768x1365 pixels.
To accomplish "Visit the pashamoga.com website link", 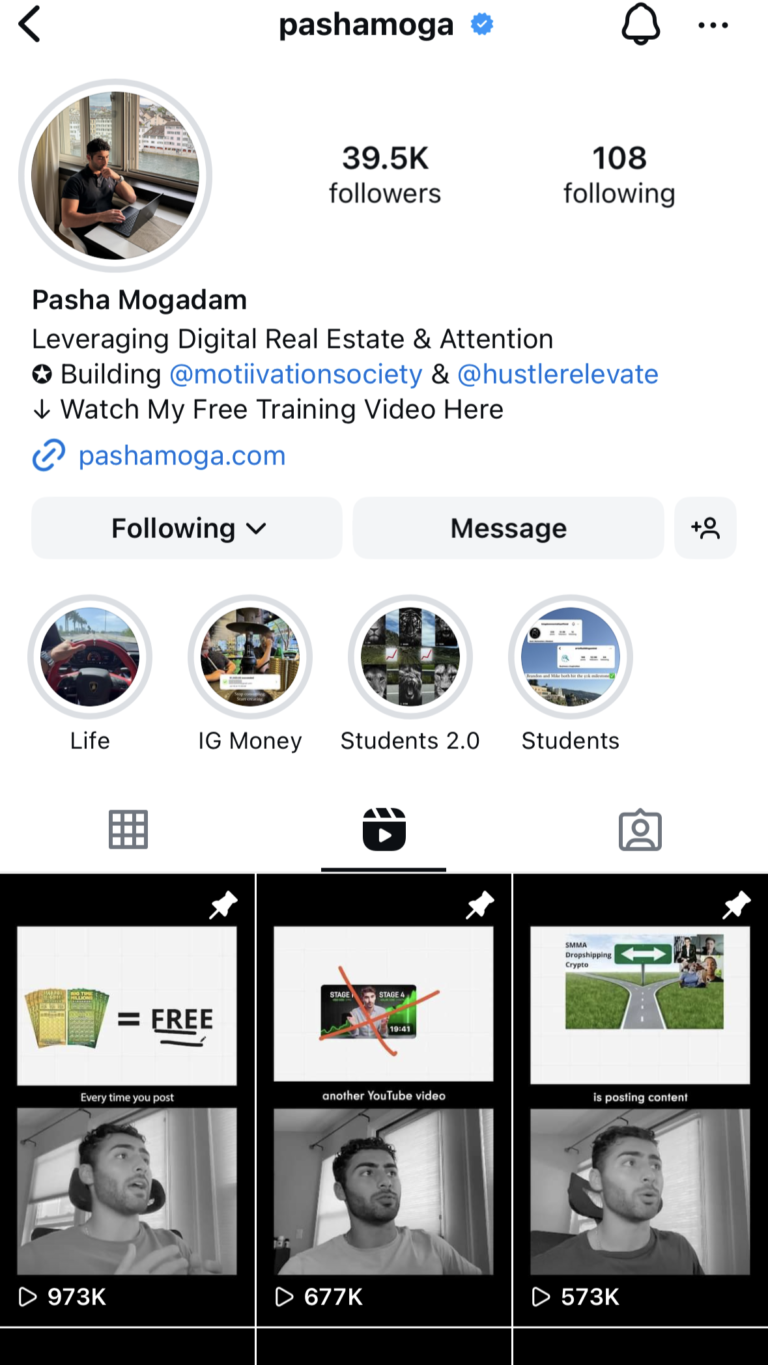I will point(181,456).
